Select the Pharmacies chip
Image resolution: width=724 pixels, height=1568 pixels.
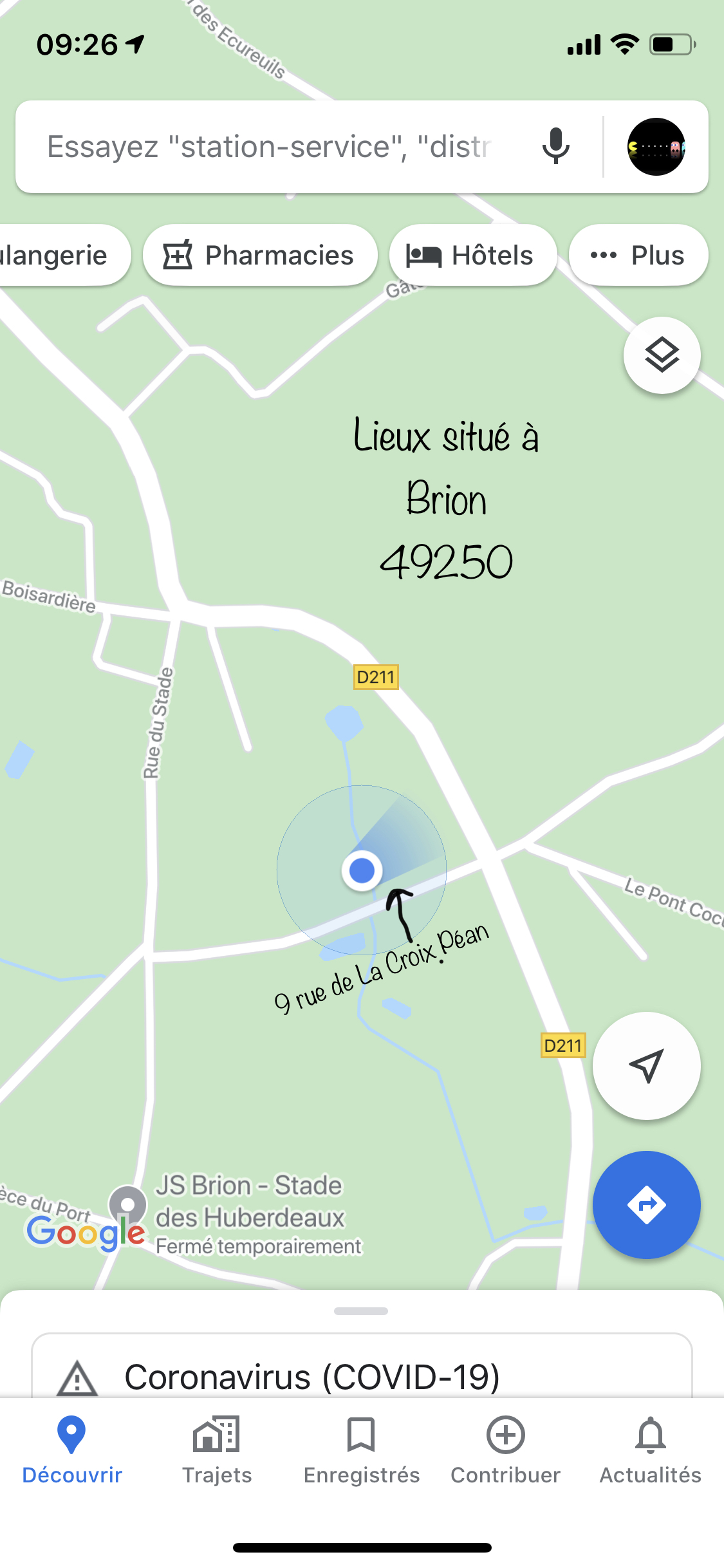(260, 255)
